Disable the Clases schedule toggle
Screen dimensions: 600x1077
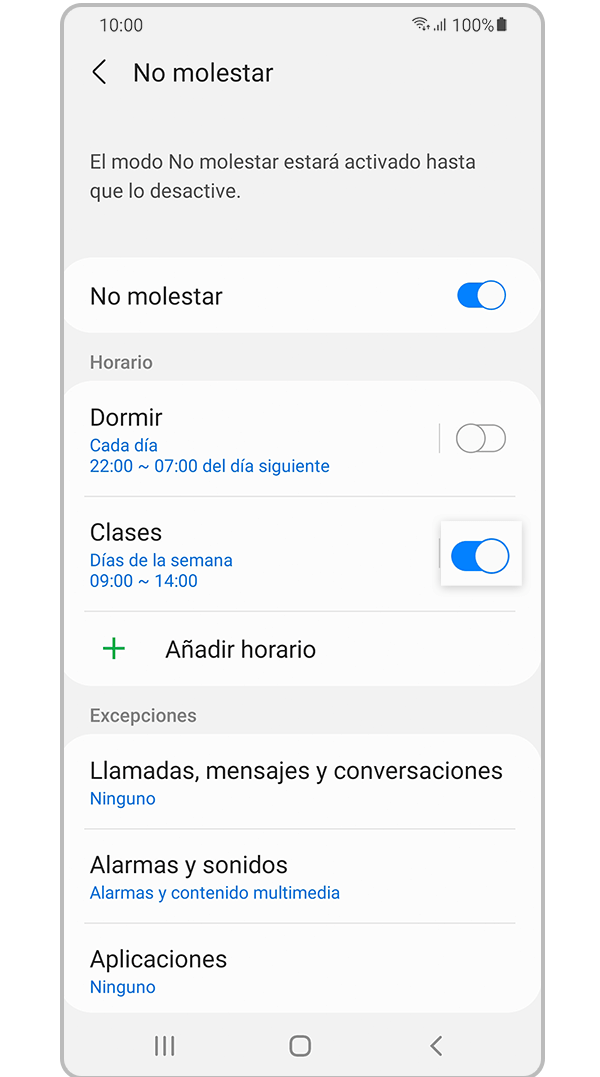tap(481, 556)
